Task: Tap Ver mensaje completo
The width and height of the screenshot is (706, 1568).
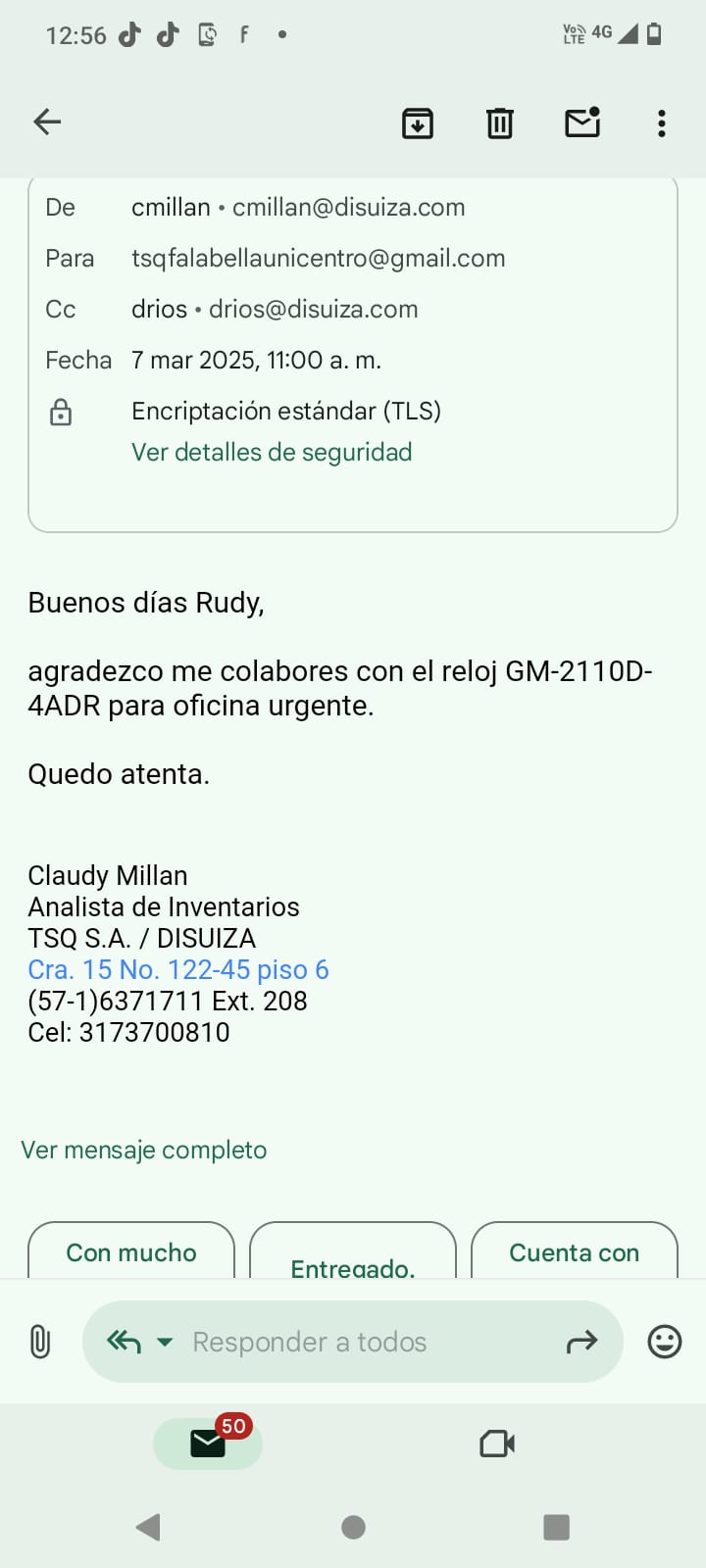Action: coord(144,1150)
